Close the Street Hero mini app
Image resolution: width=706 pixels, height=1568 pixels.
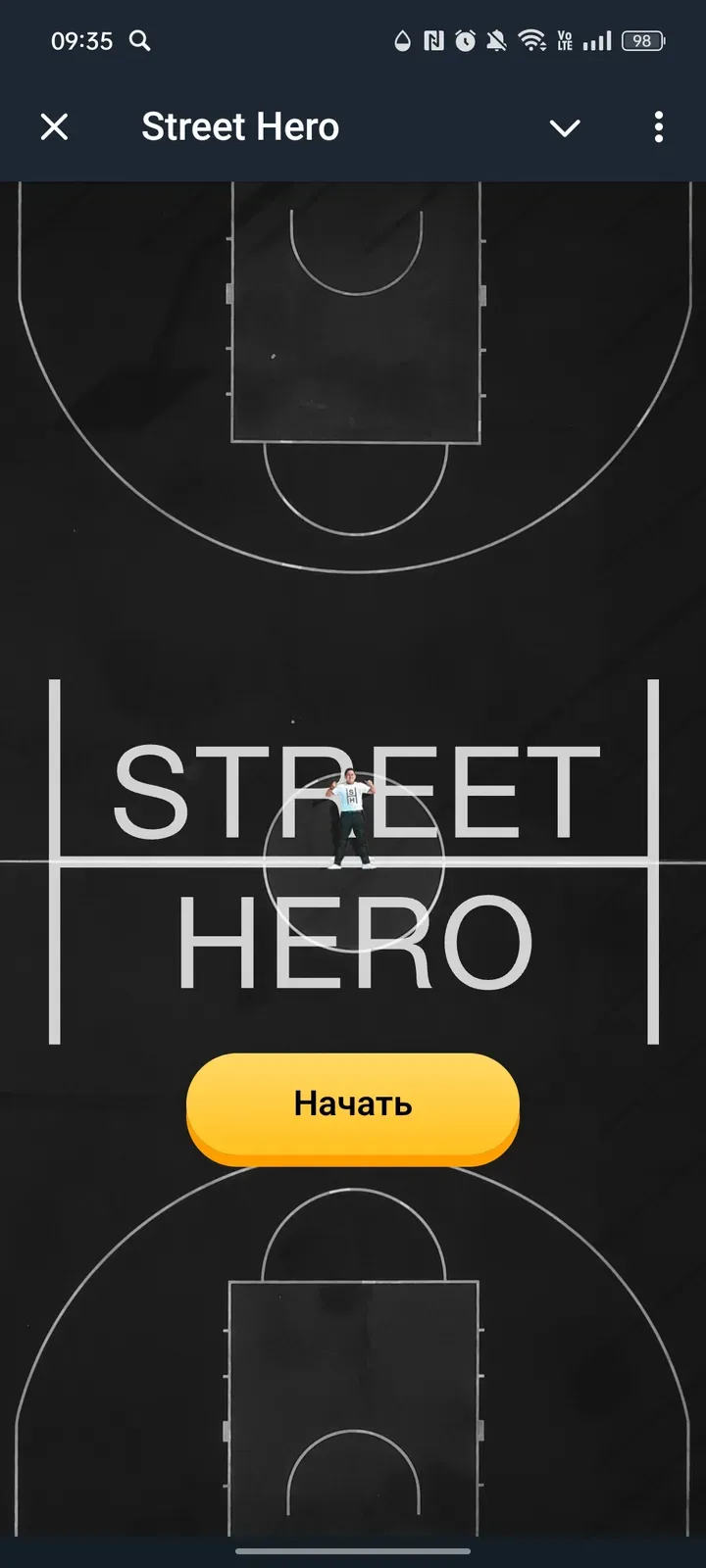pyautogui.click(x=55, y=126)
